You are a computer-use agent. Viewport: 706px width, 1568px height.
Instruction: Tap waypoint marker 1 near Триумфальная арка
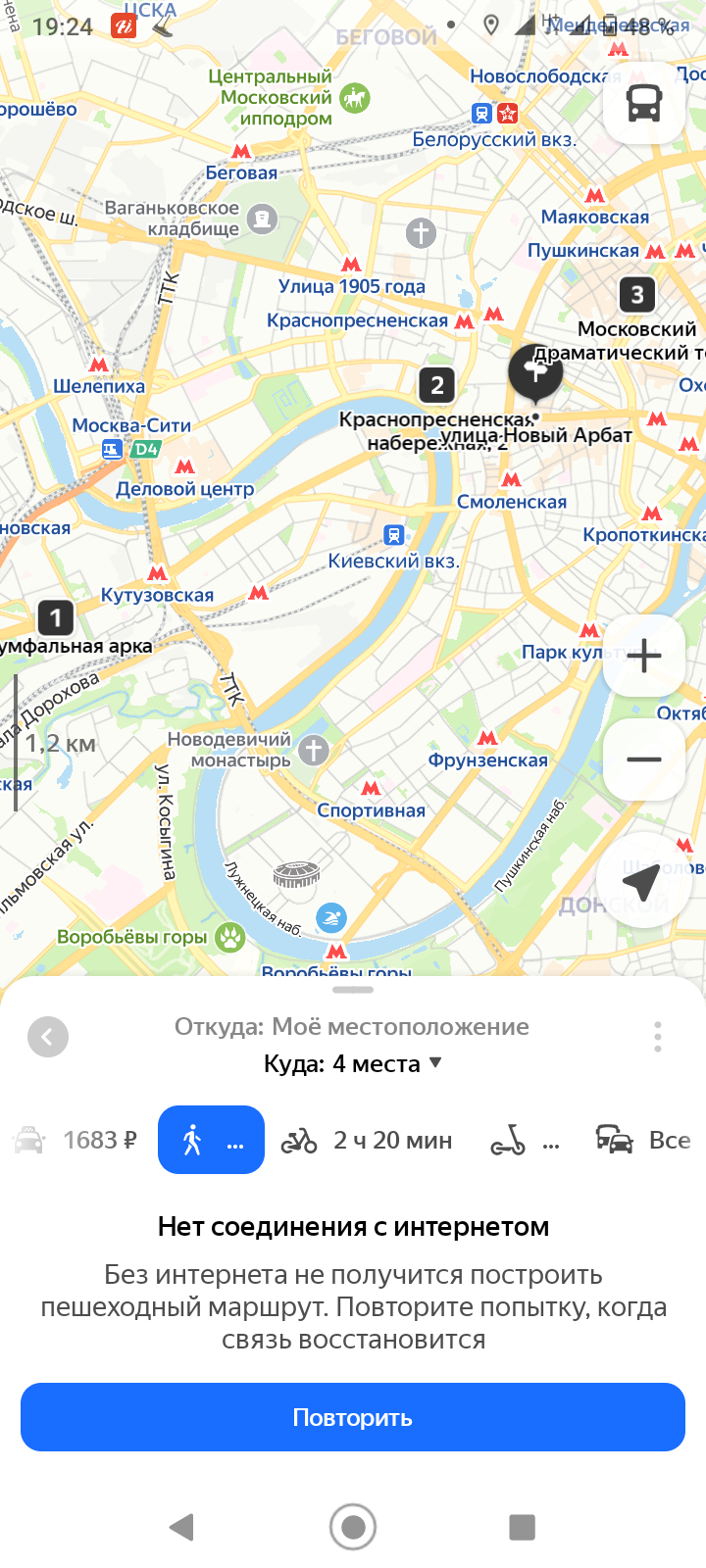tap(56, 618)
